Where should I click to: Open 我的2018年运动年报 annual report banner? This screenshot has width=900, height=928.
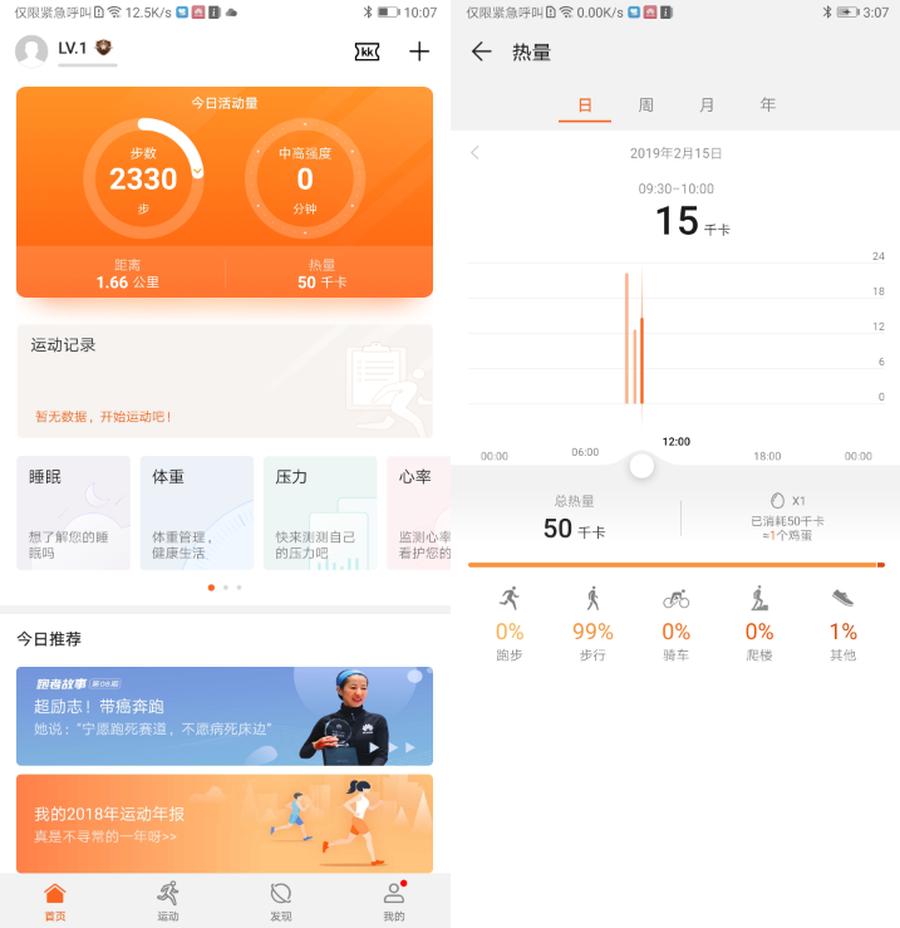click(x=224, y=823)
